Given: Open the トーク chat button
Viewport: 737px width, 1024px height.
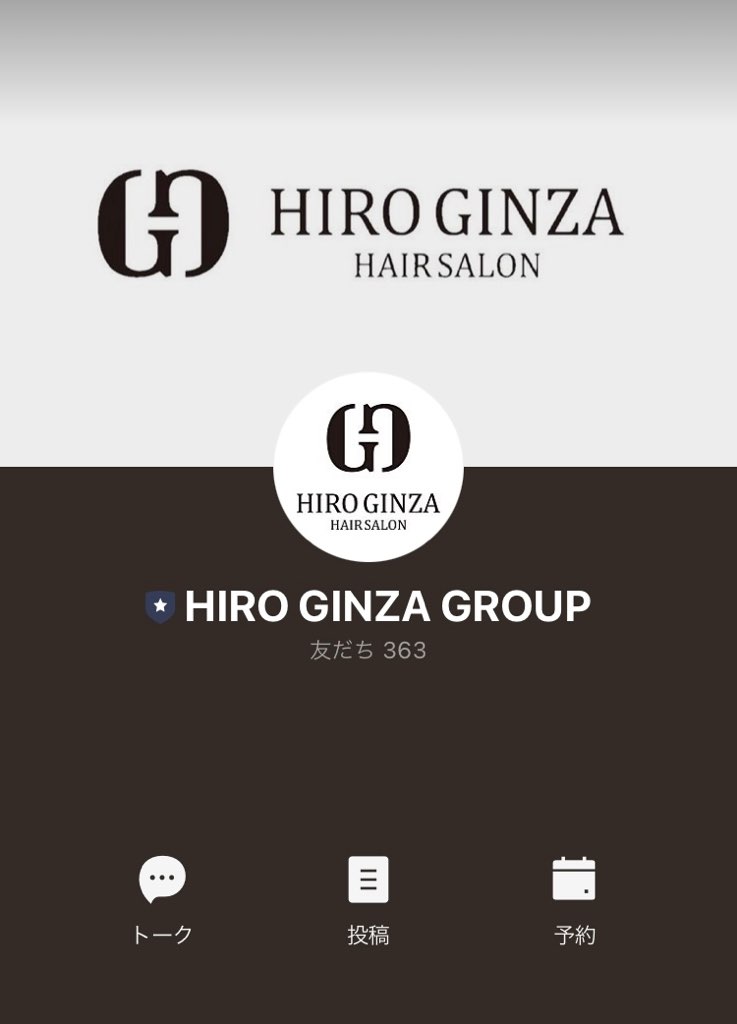Looking at the screenshot, I should (162, 896).
